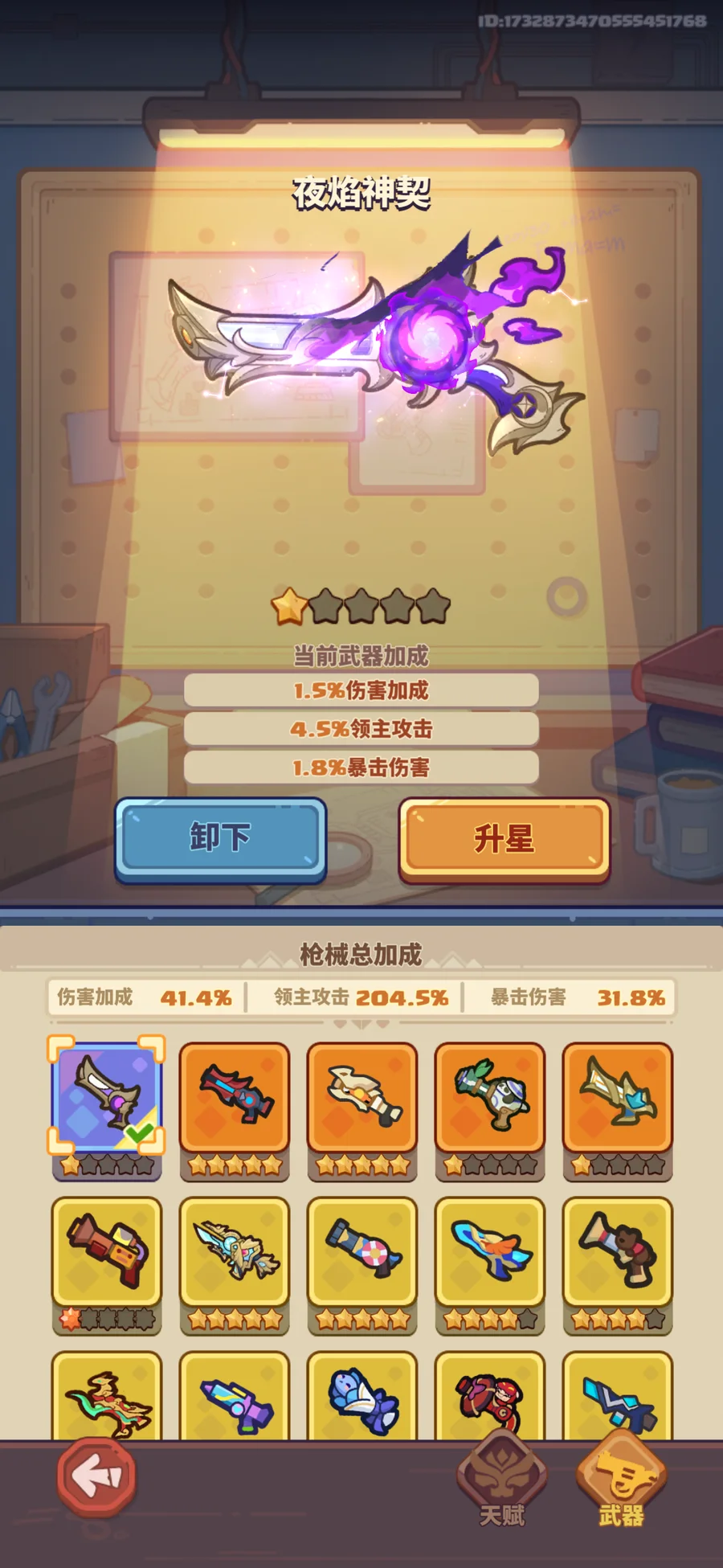Select the icy blue crystal gun
The width and height of the screenshot is (723, 1568).
click(x=618, y=1398)
